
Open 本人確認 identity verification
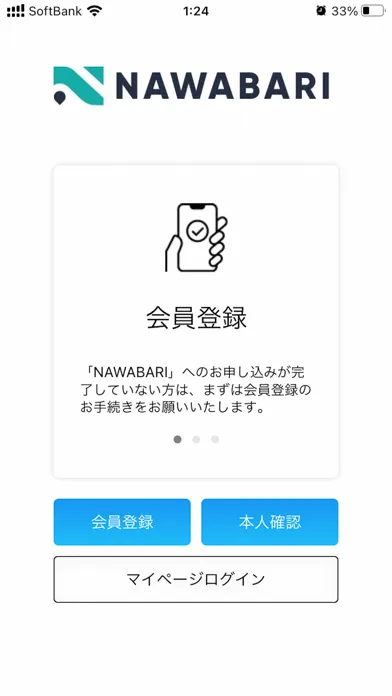(x=269, y=522)
